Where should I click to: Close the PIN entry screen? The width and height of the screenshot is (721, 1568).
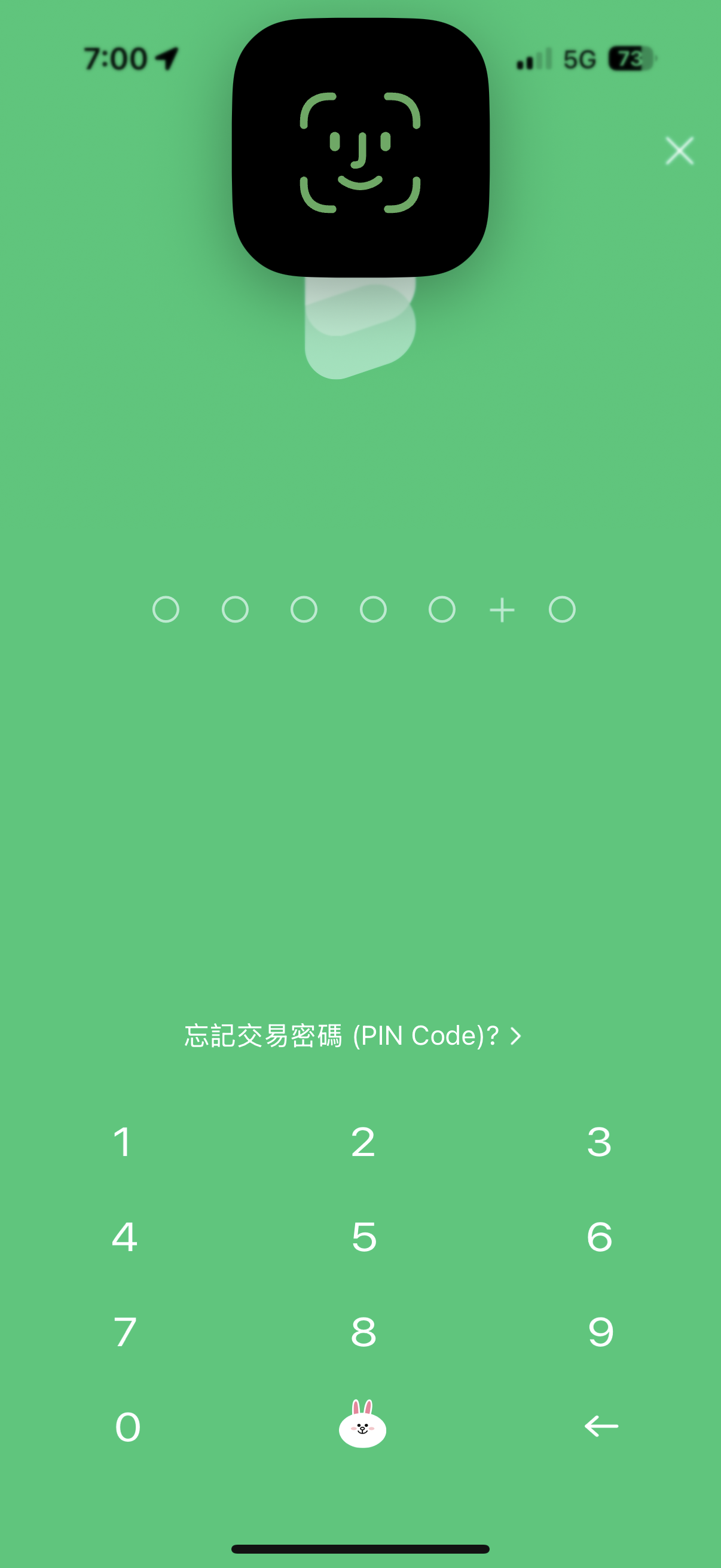pos(679,151)
